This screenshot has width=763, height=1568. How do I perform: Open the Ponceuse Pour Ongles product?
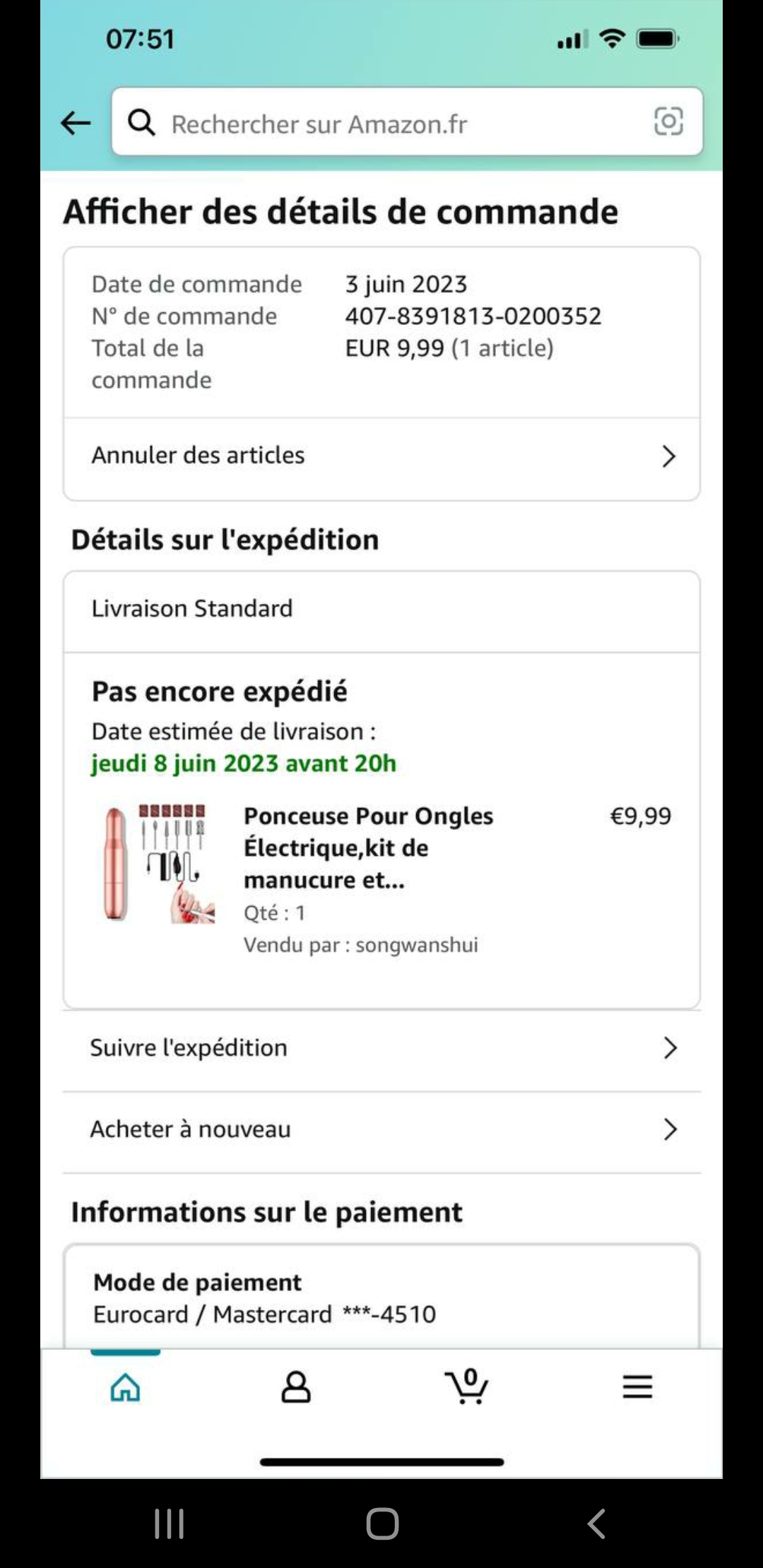coord(367,848)
